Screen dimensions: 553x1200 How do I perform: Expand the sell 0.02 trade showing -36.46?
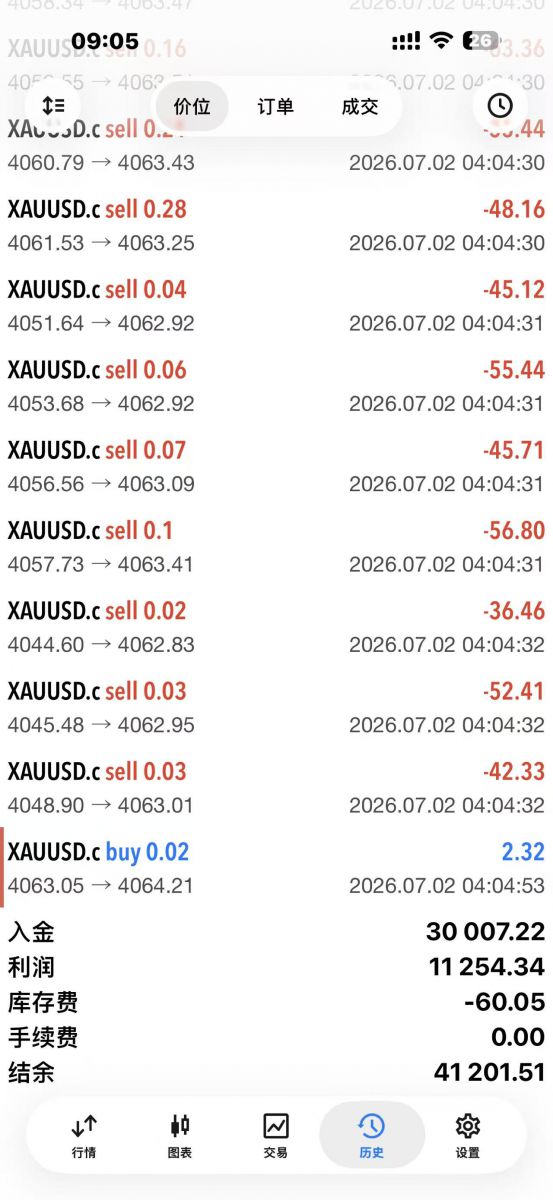(x=276, y=626)
